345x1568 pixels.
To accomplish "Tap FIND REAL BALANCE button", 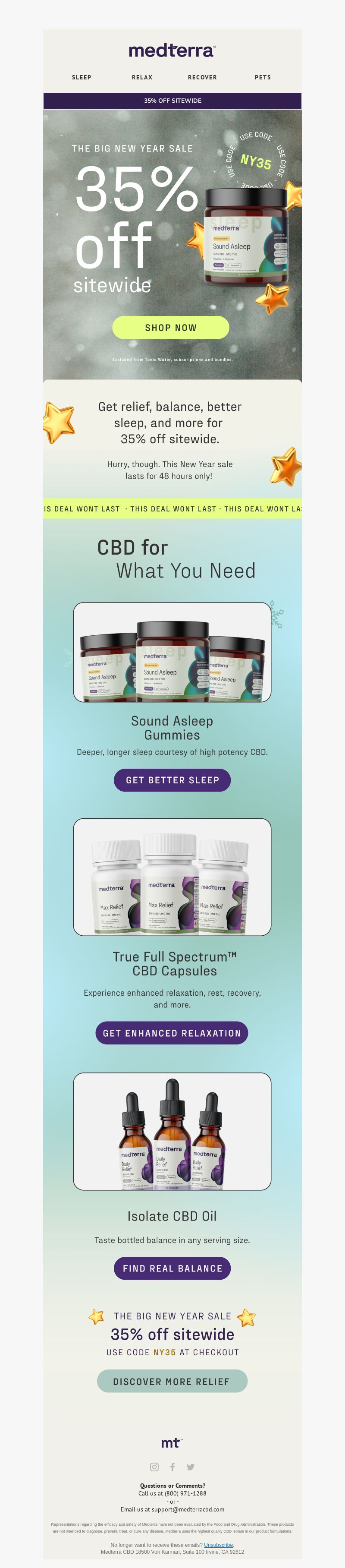I will [172, 1268].
